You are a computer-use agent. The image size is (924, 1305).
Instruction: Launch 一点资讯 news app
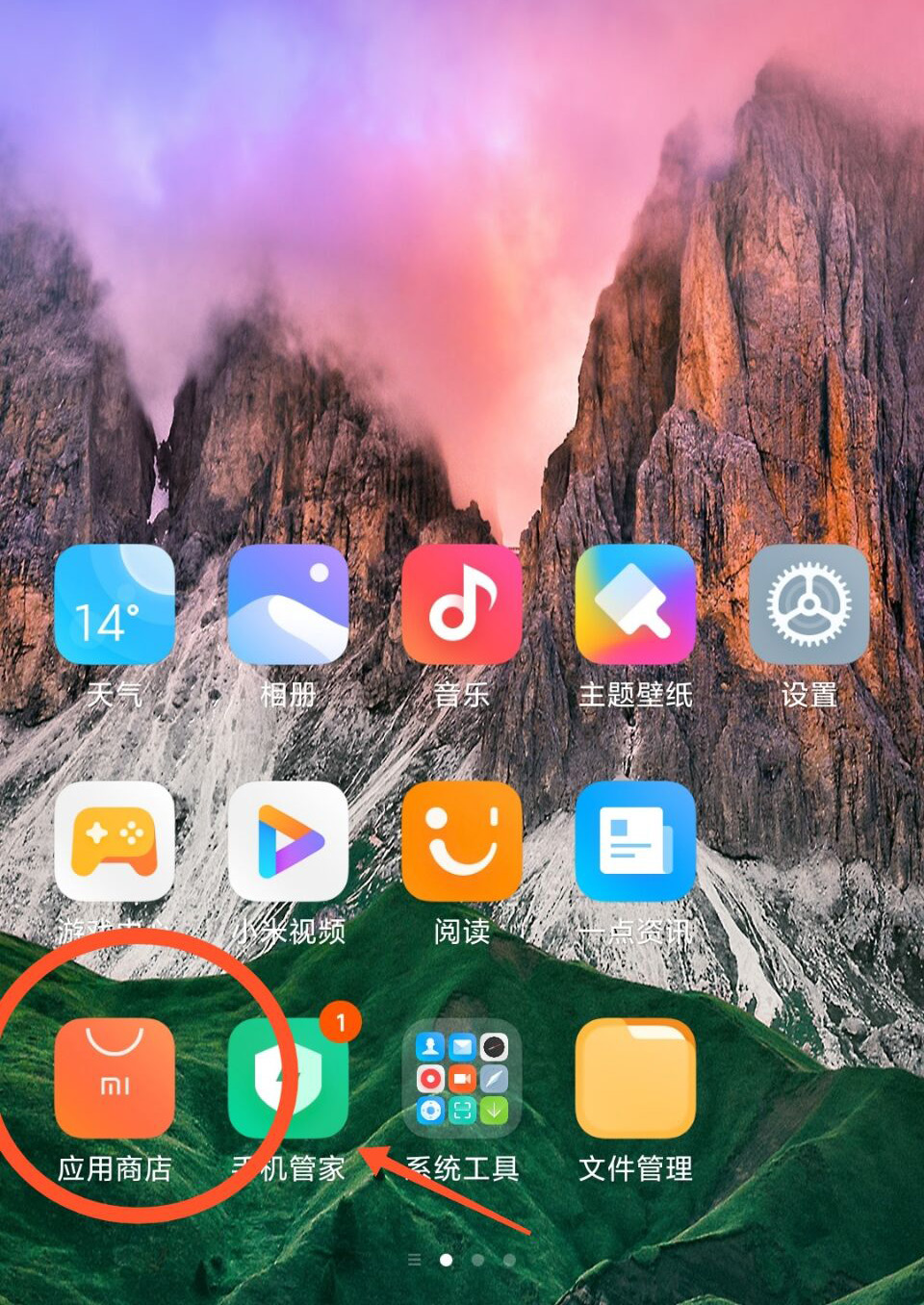pyautogui.click(x=635, y=840)
